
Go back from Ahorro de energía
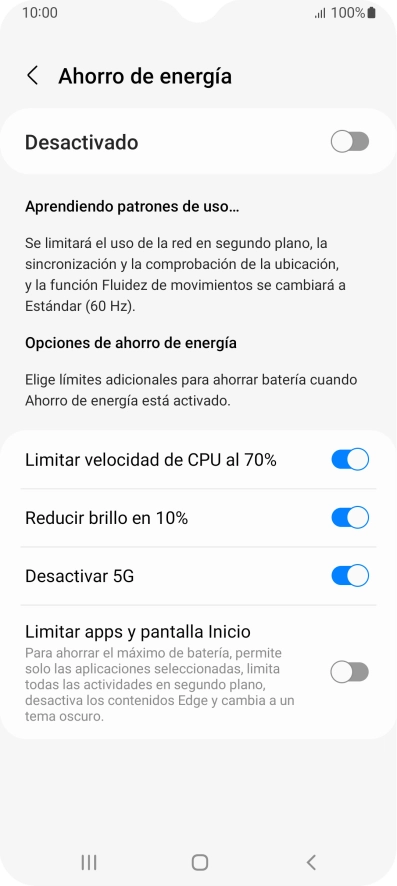click(x=33, y=76)
